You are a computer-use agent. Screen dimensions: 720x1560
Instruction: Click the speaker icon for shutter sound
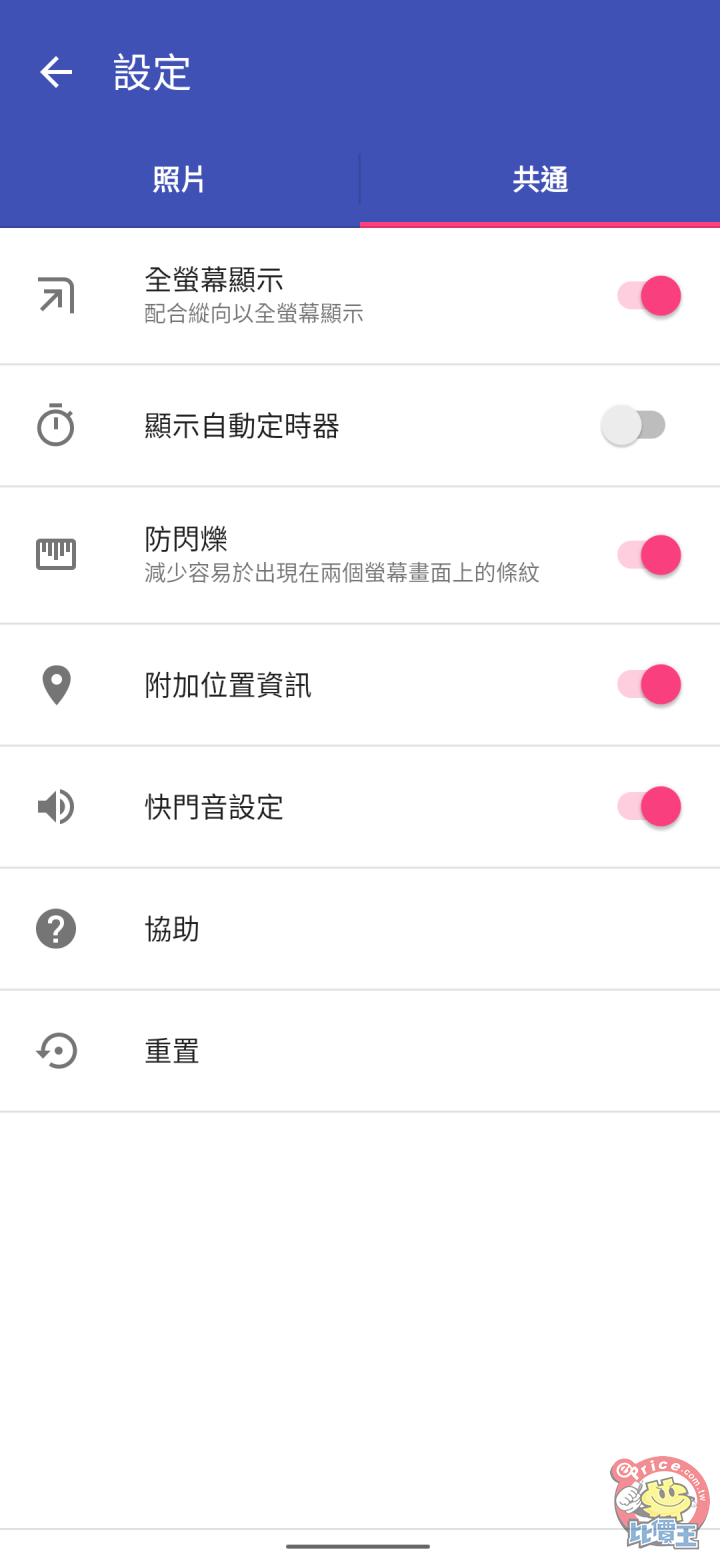click(x=57, y=807)
